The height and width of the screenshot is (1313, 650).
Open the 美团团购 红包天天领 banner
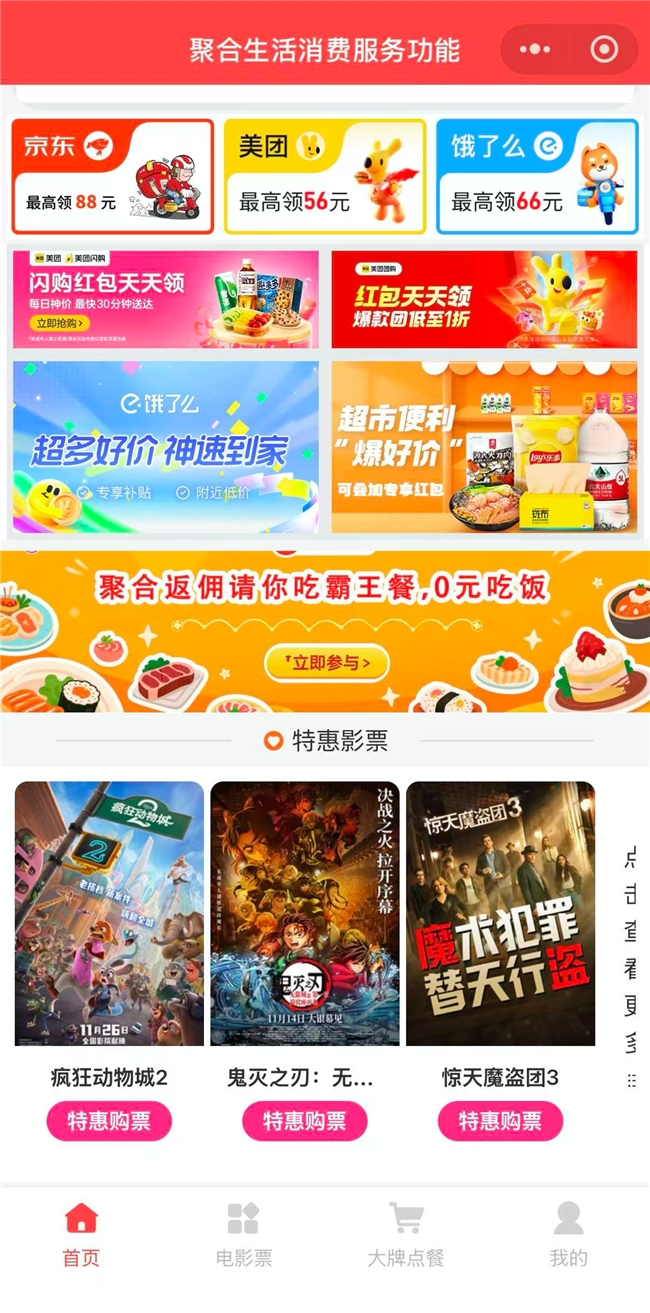[484, 299]
